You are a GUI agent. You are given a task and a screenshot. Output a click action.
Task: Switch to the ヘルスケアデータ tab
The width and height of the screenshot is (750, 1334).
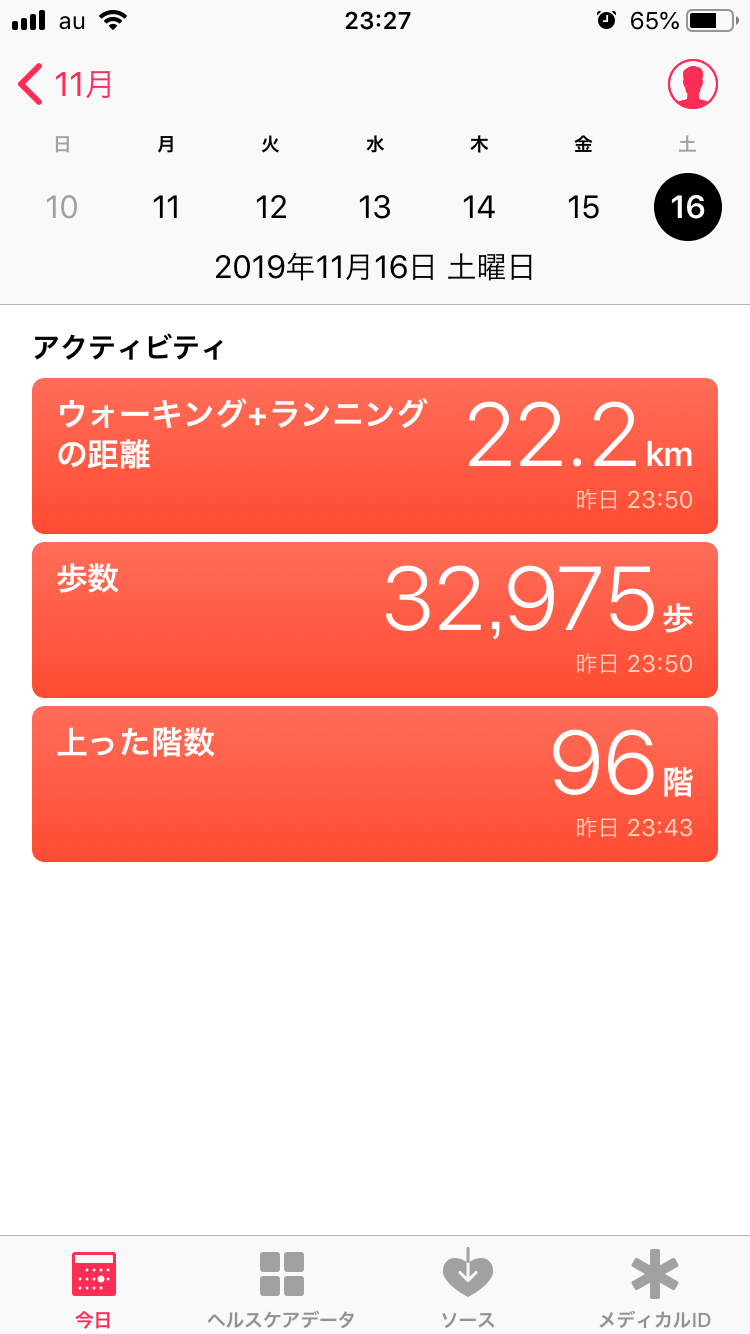pyautogui.click(x=281, y=1288)
